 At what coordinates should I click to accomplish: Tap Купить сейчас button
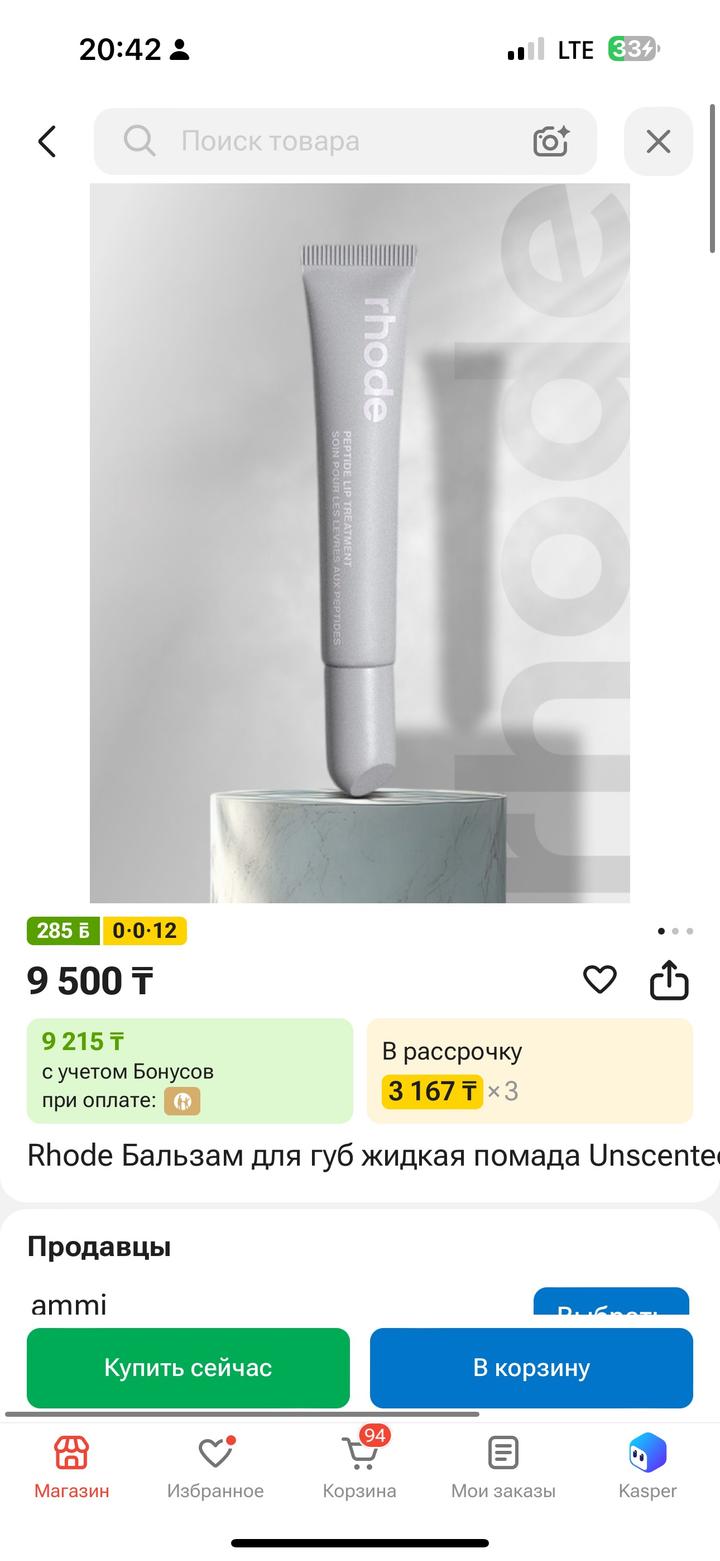pyautogui.click(x=188, y=1368)
